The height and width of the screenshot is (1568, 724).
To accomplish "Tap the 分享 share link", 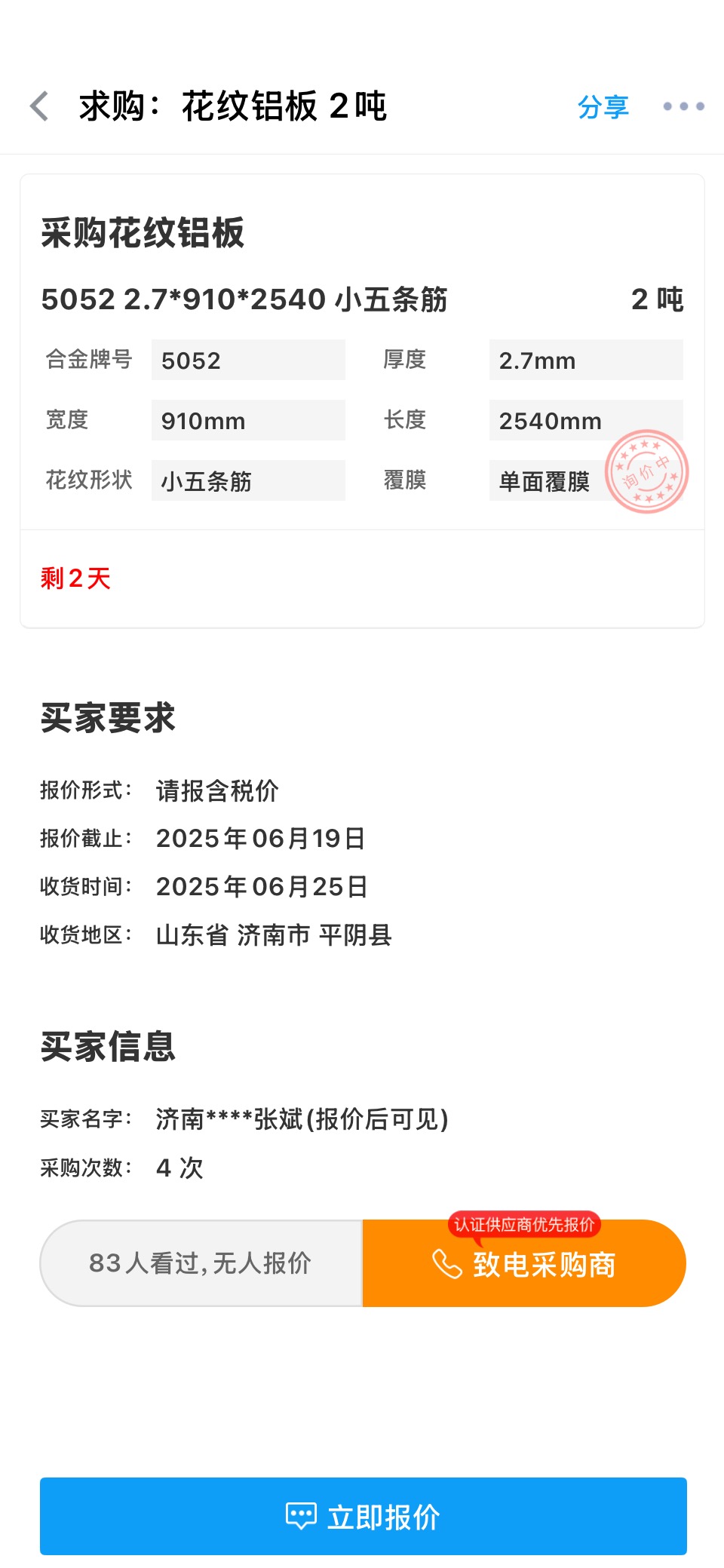I will (603, 106).
